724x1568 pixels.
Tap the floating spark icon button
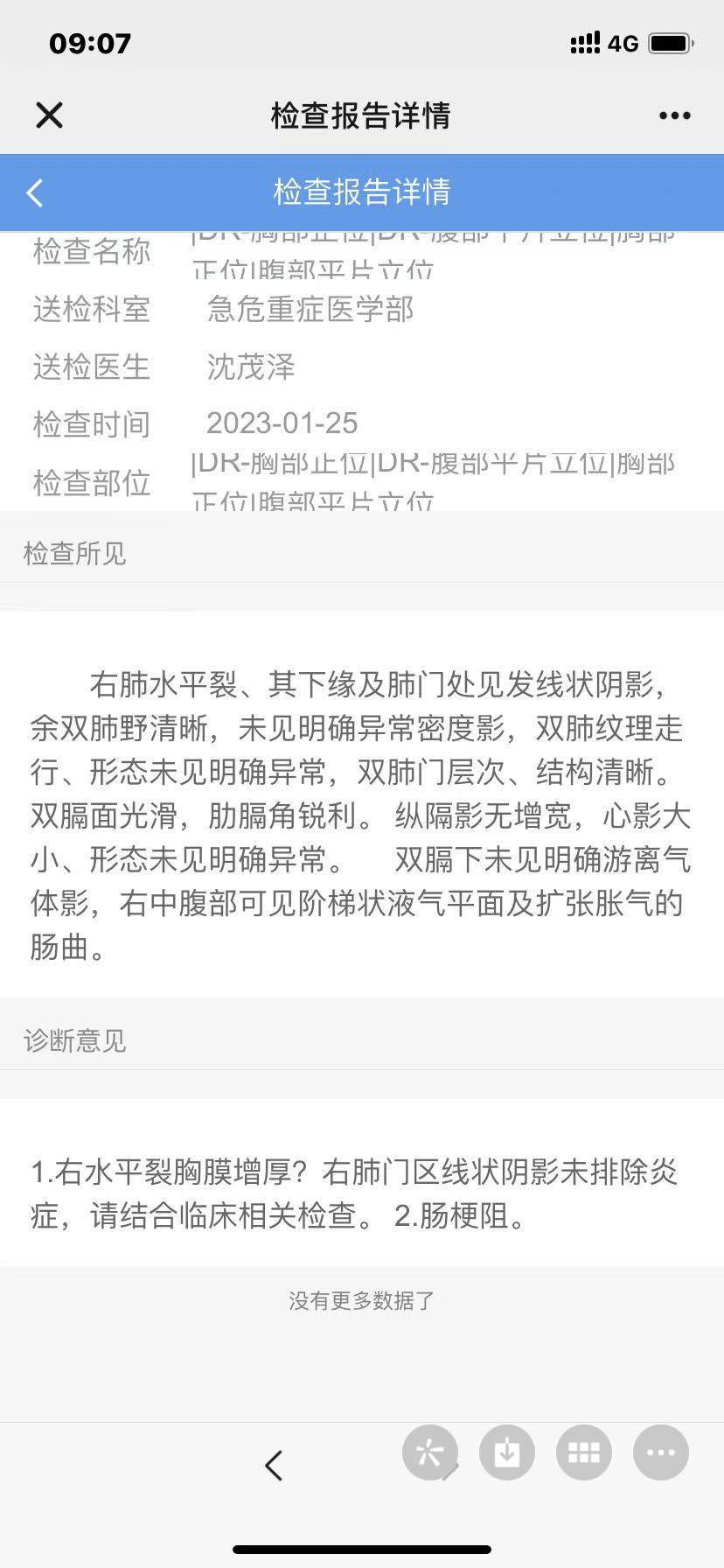point(429,1453)
